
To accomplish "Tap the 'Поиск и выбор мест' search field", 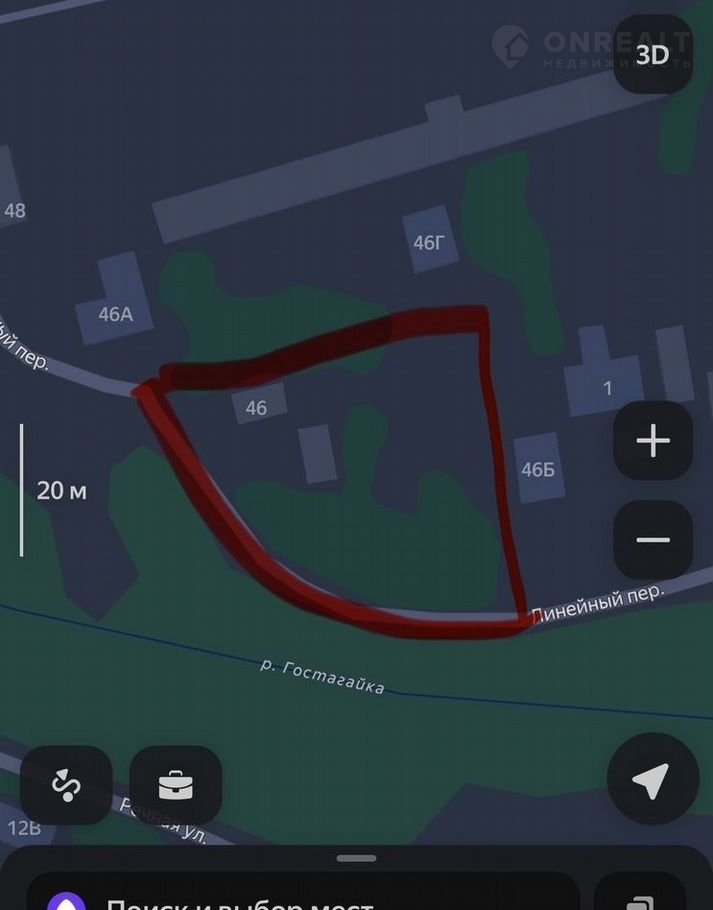I will [300, 898].
